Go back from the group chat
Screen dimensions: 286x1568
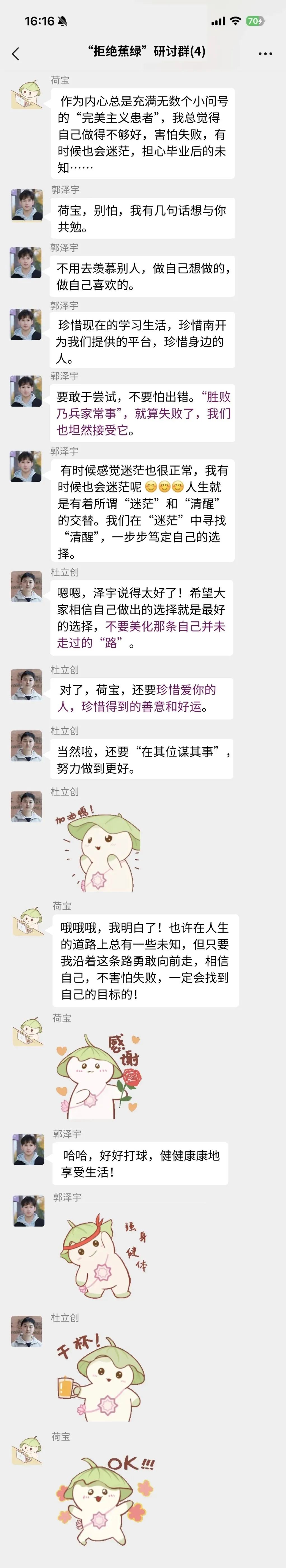click(16, 54)
